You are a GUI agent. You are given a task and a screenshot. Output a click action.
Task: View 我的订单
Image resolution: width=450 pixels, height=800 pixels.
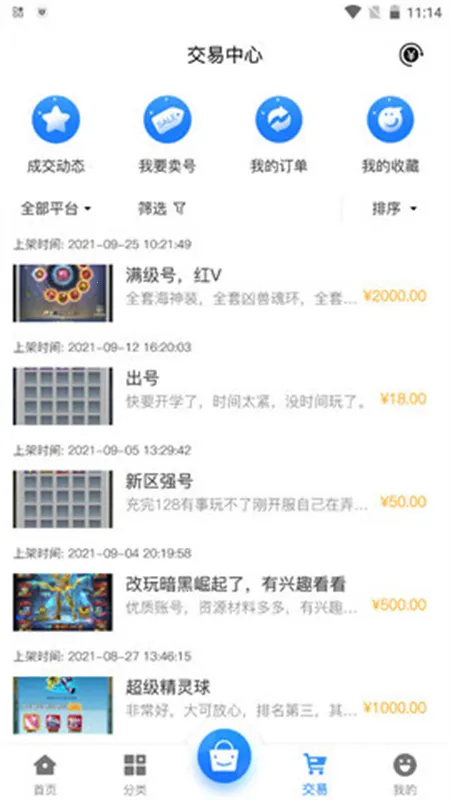pos(279,134)
